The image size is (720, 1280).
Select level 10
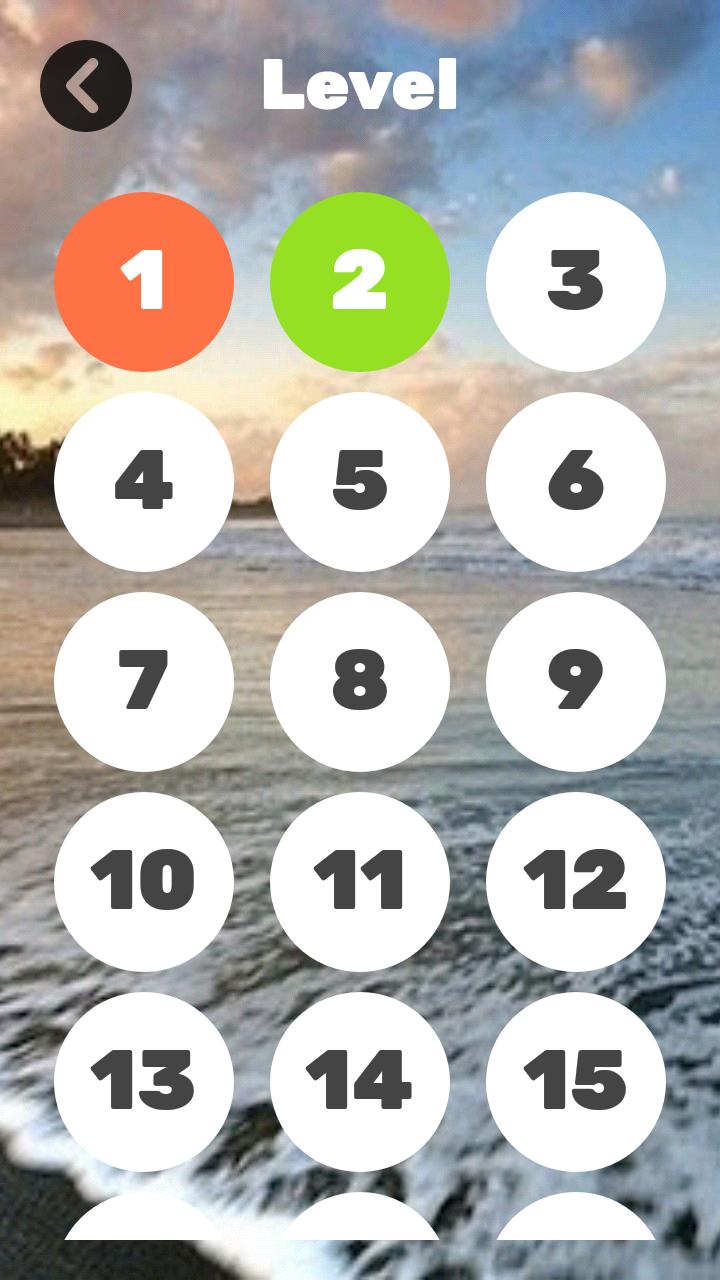click(144, 882)
